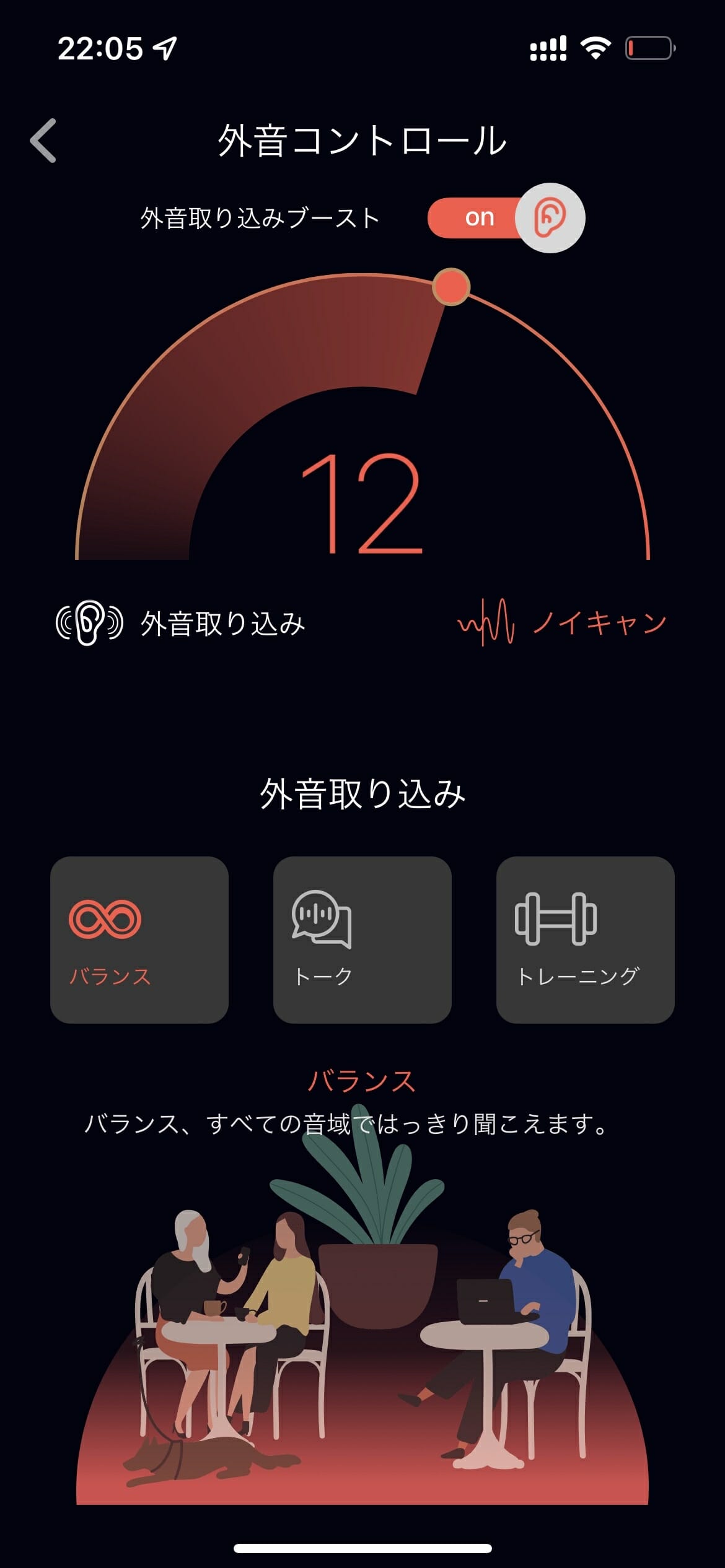Select the バランス preset card

(x=139, y=939)
